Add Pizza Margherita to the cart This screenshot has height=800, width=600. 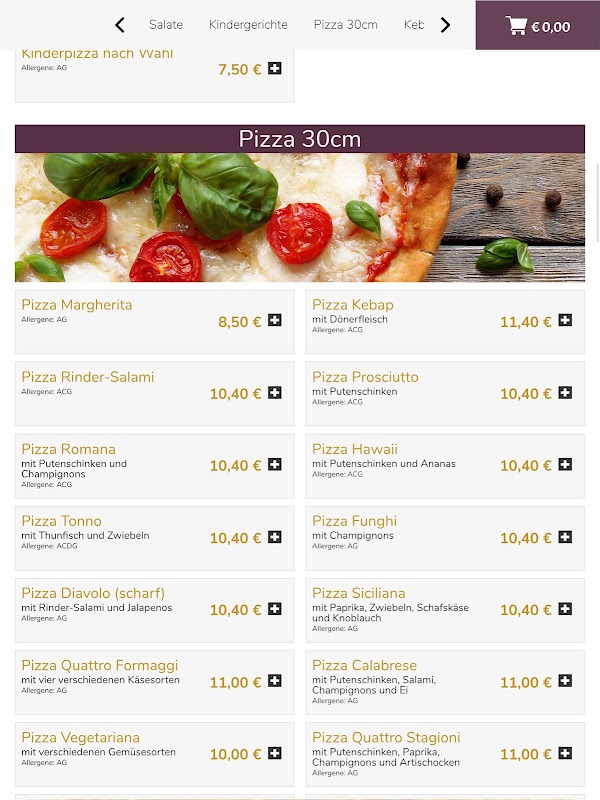275,321
